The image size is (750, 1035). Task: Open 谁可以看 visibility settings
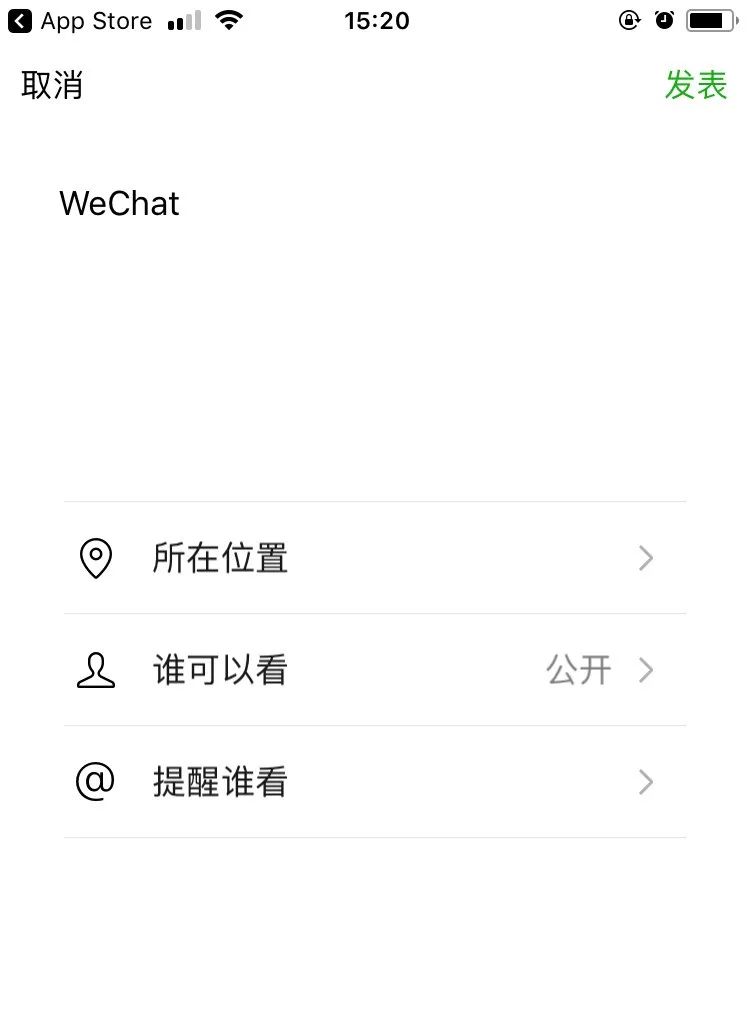[374, 670]
